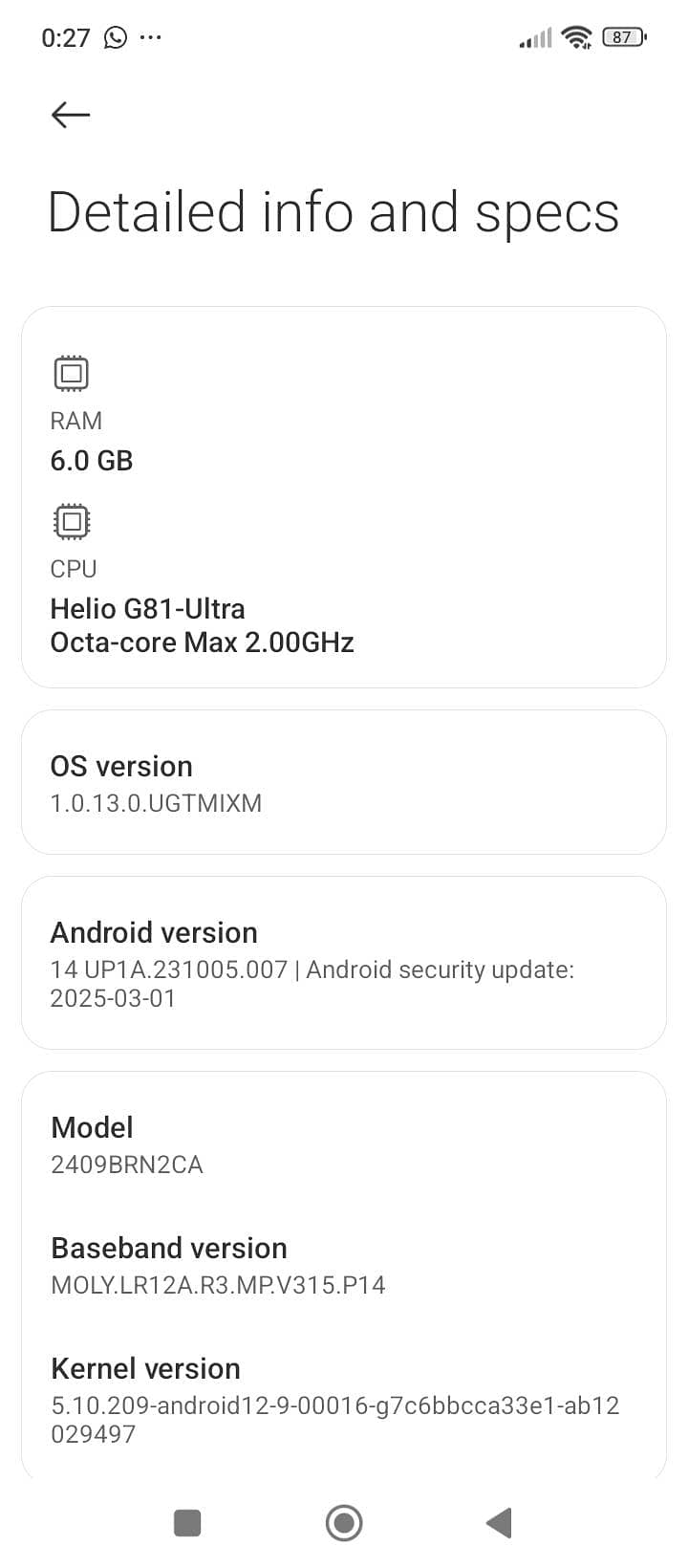Tap the OS version card
688x1568 pixels.
click(x=343, y=782)
